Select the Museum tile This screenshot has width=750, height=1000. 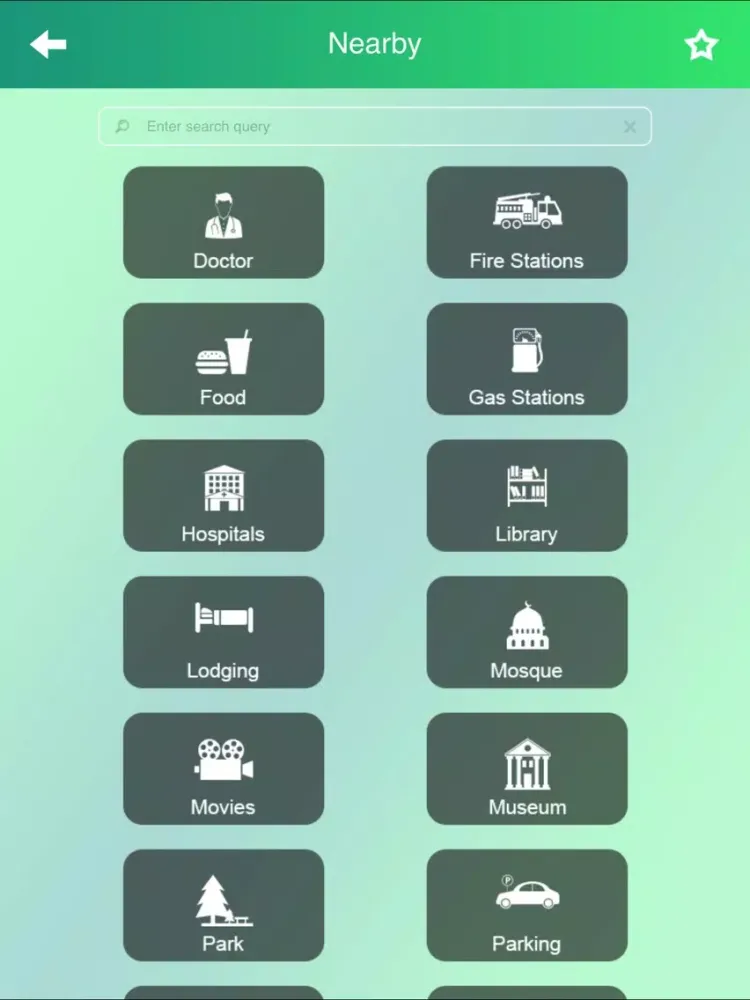click(527, 769)
